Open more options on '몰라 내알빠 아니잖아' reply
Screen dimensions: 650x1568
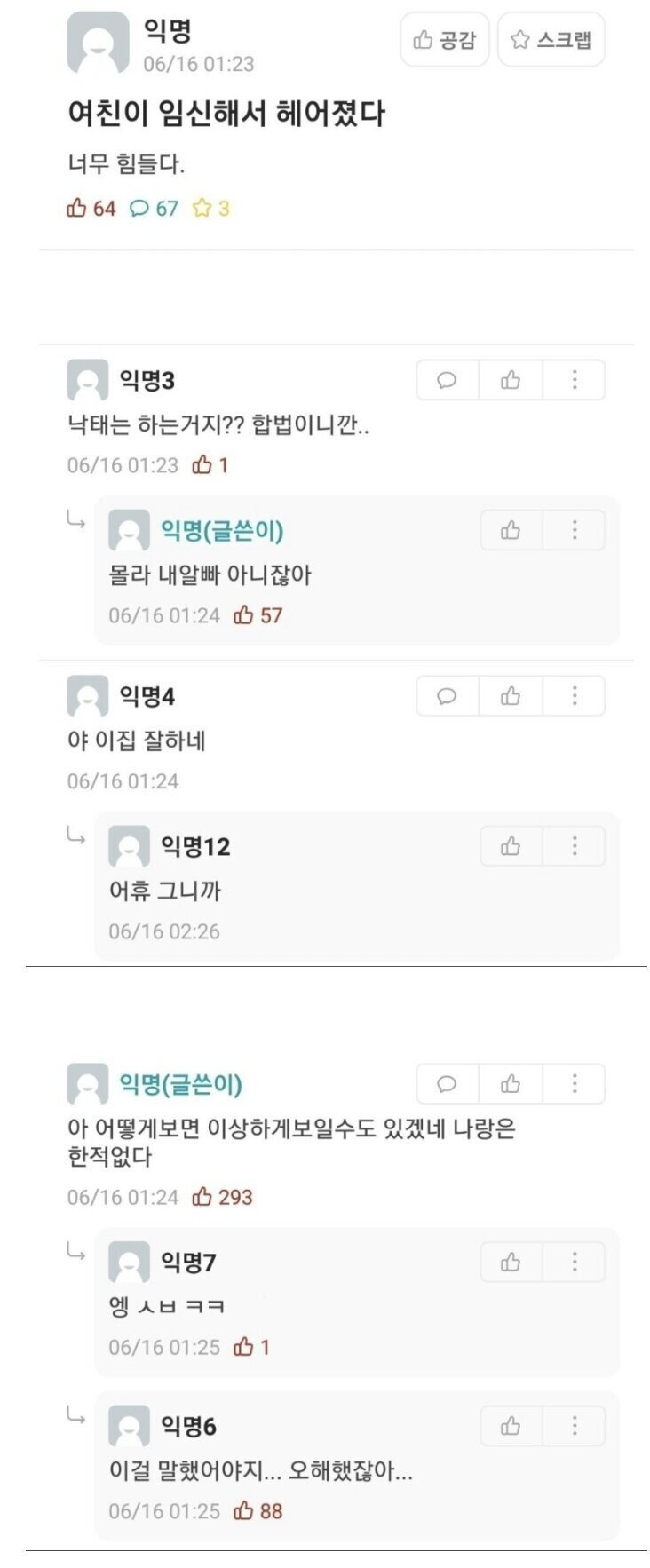coord(575,530)
